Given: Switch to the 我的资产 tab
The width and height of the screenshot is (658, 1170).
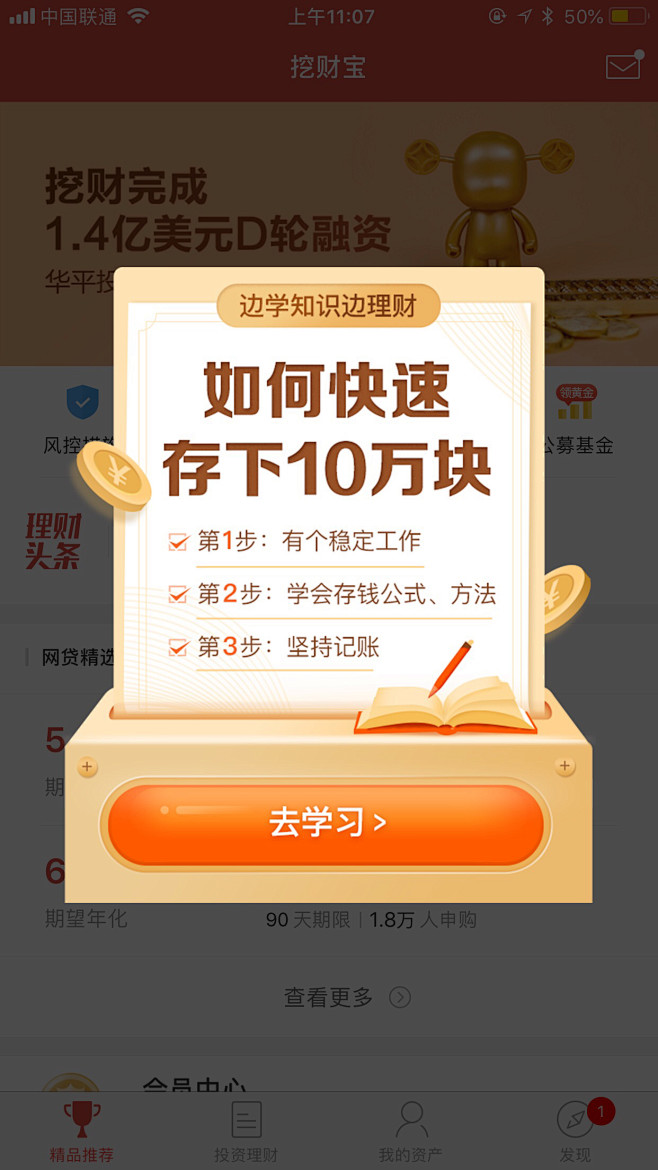Looking at the screenshot, I should 410,1131.
